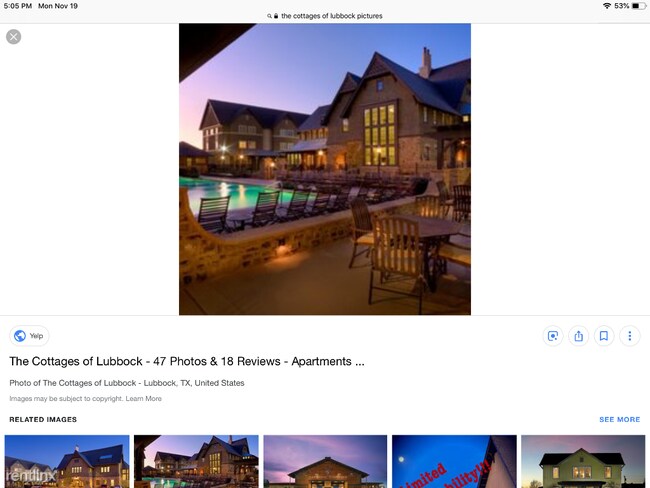Share this image

coord(578,336)
